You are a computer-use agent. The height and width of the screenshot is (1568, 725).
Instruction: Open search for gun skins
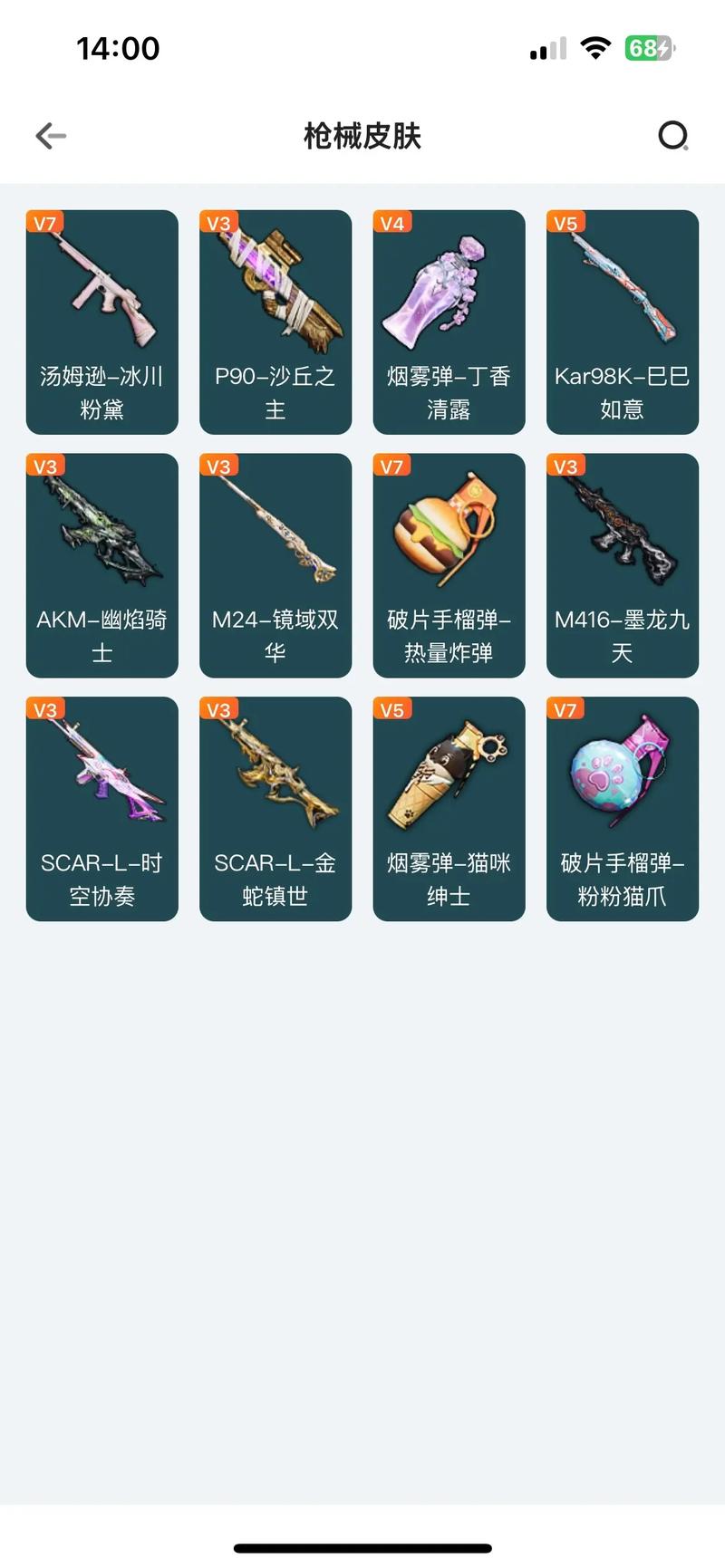pyautogui.click(x=672, y=136)
